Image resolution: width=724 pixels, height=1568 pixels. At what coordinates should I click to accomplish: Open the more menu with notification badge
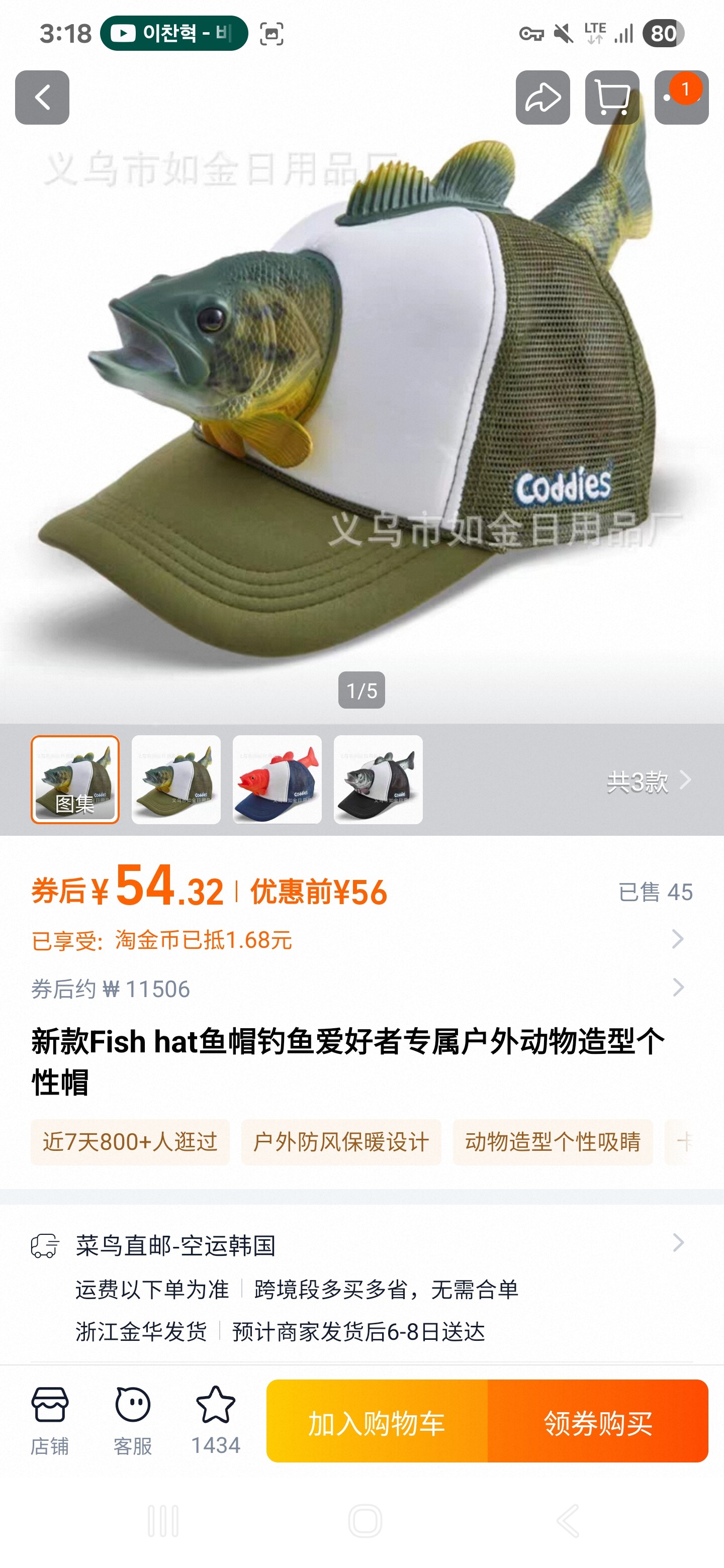click(x=681, y=97)
